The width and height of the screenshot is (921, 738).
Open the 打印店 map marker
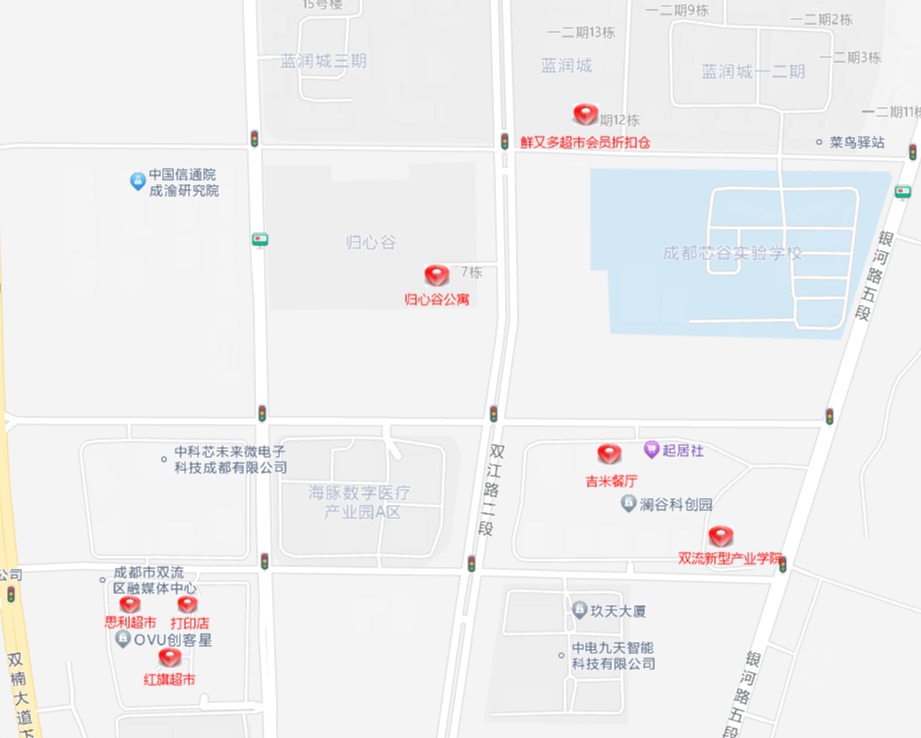coord(187,604)
